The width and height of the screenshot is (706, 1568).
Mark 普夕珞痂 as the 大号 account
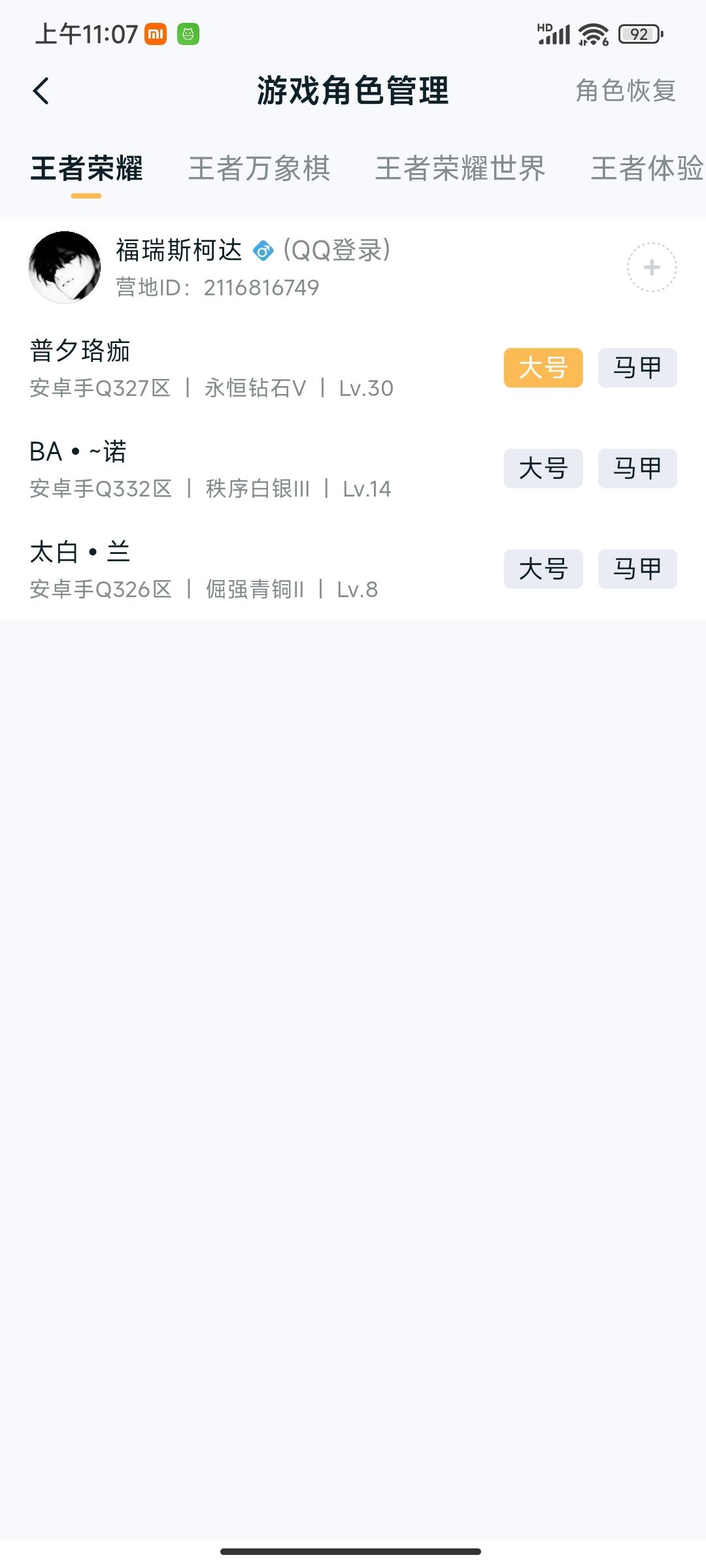543,367
